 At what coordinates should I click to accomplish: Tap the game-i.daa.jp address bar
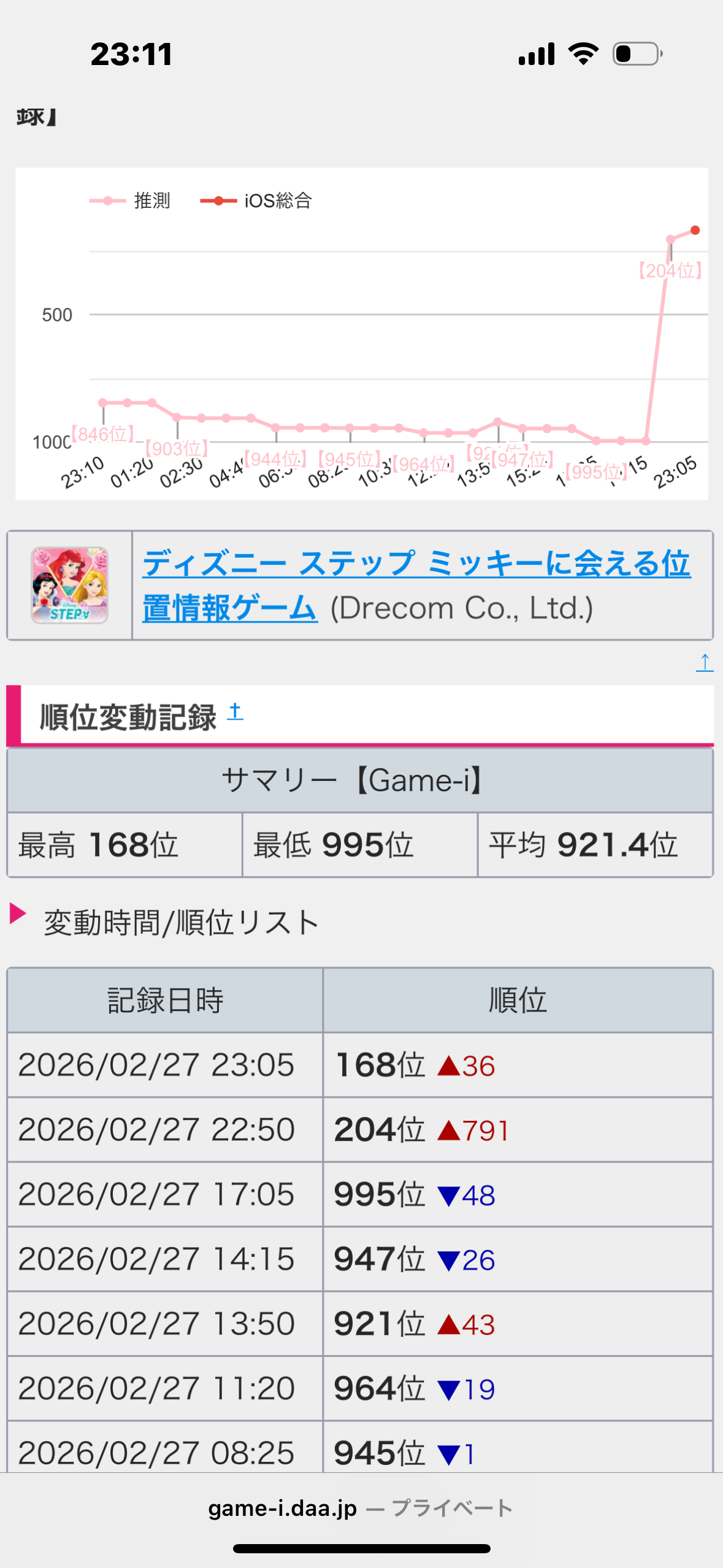point(361,1508)
